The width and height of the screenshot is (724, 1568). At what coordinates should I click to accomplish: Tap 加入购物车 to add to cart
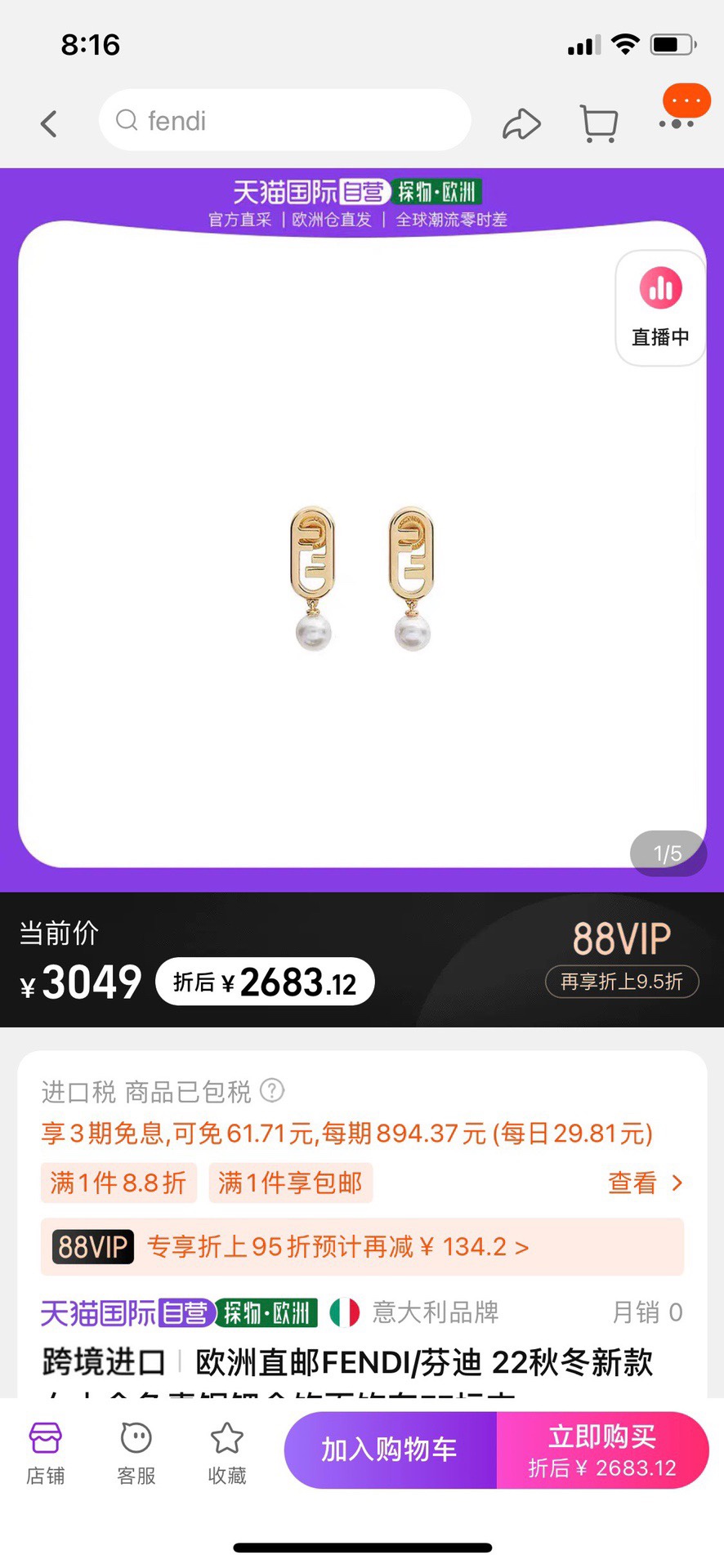pyautogui.click(x=390, y=1450)
